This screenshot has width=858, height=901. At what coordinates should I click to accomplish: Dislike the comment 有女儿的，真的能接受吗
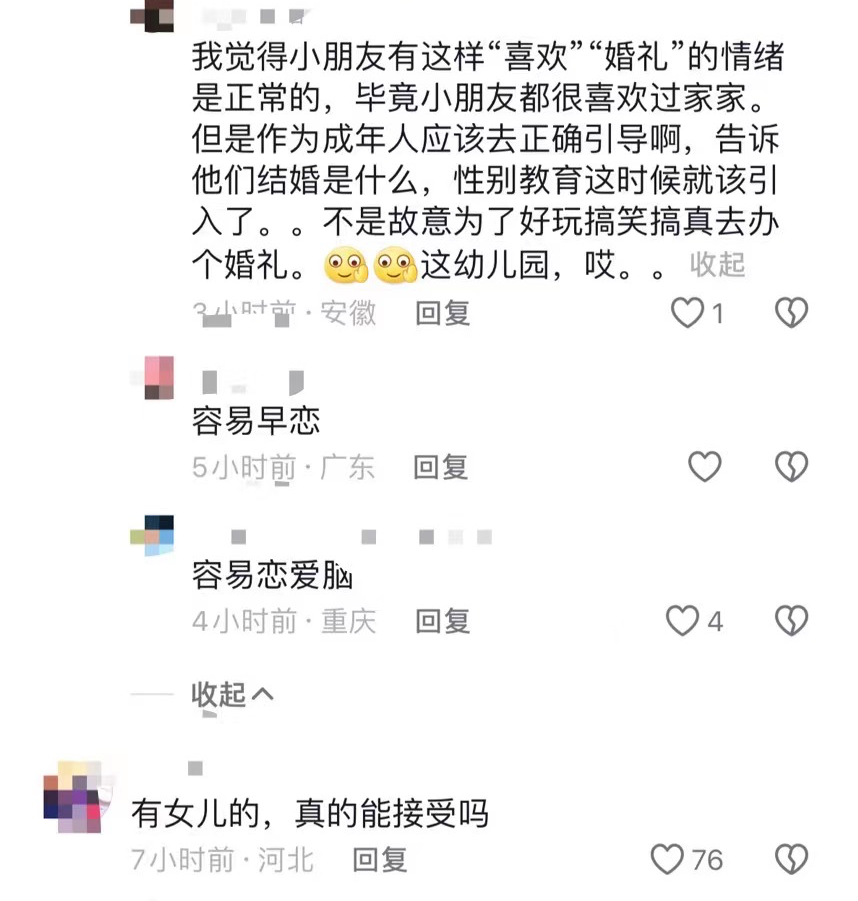point(792,859)
